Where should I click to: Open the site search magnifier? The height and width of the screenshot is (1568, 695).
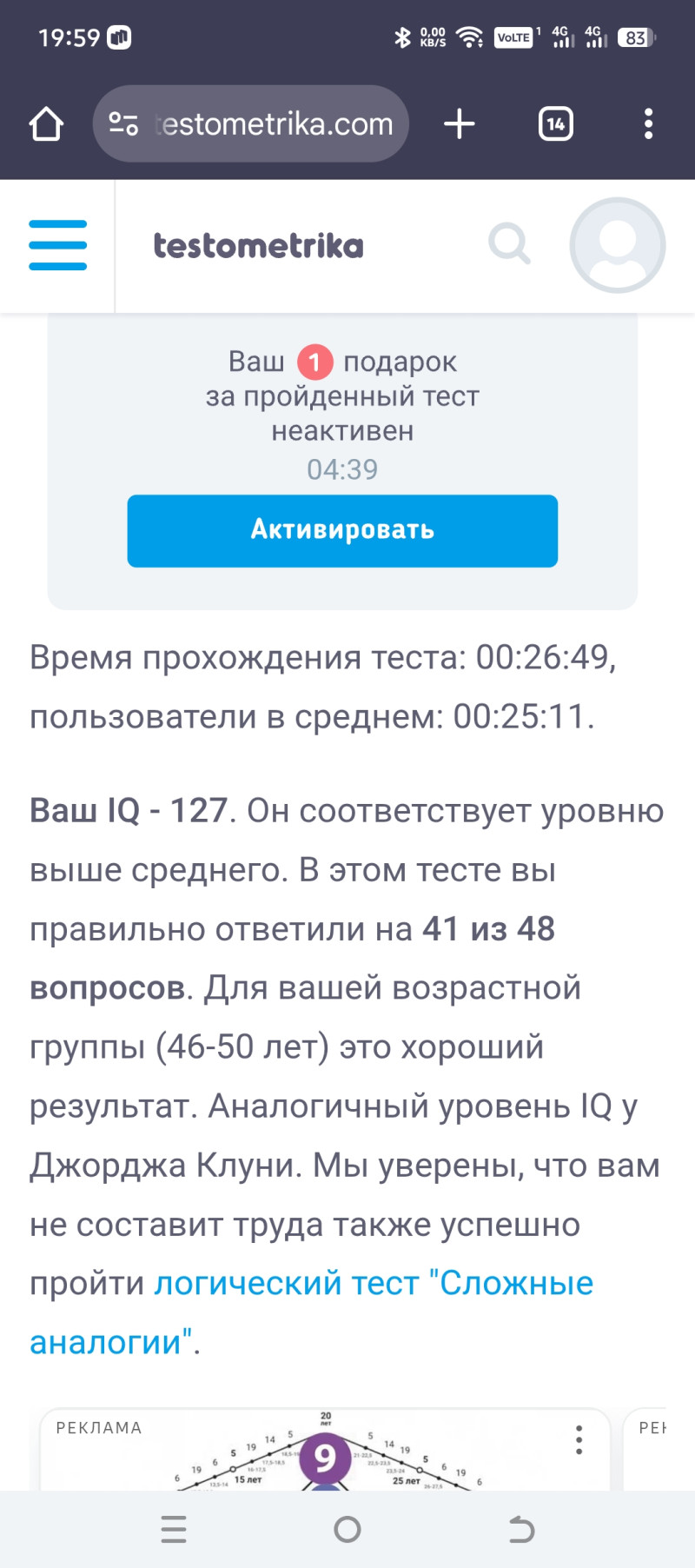[x=509, y=245]
